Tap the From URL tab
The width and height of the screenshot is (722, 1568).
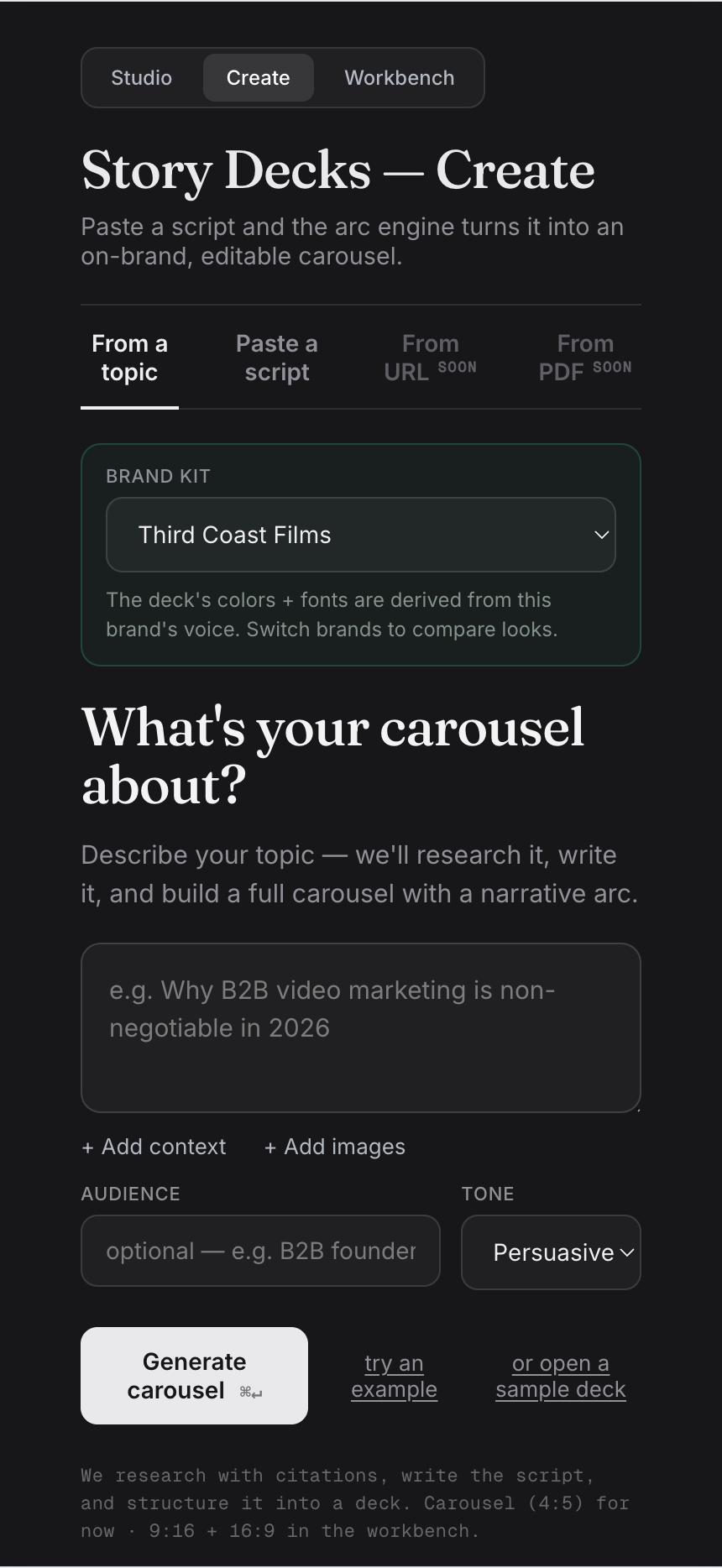(x=430, y=358)
